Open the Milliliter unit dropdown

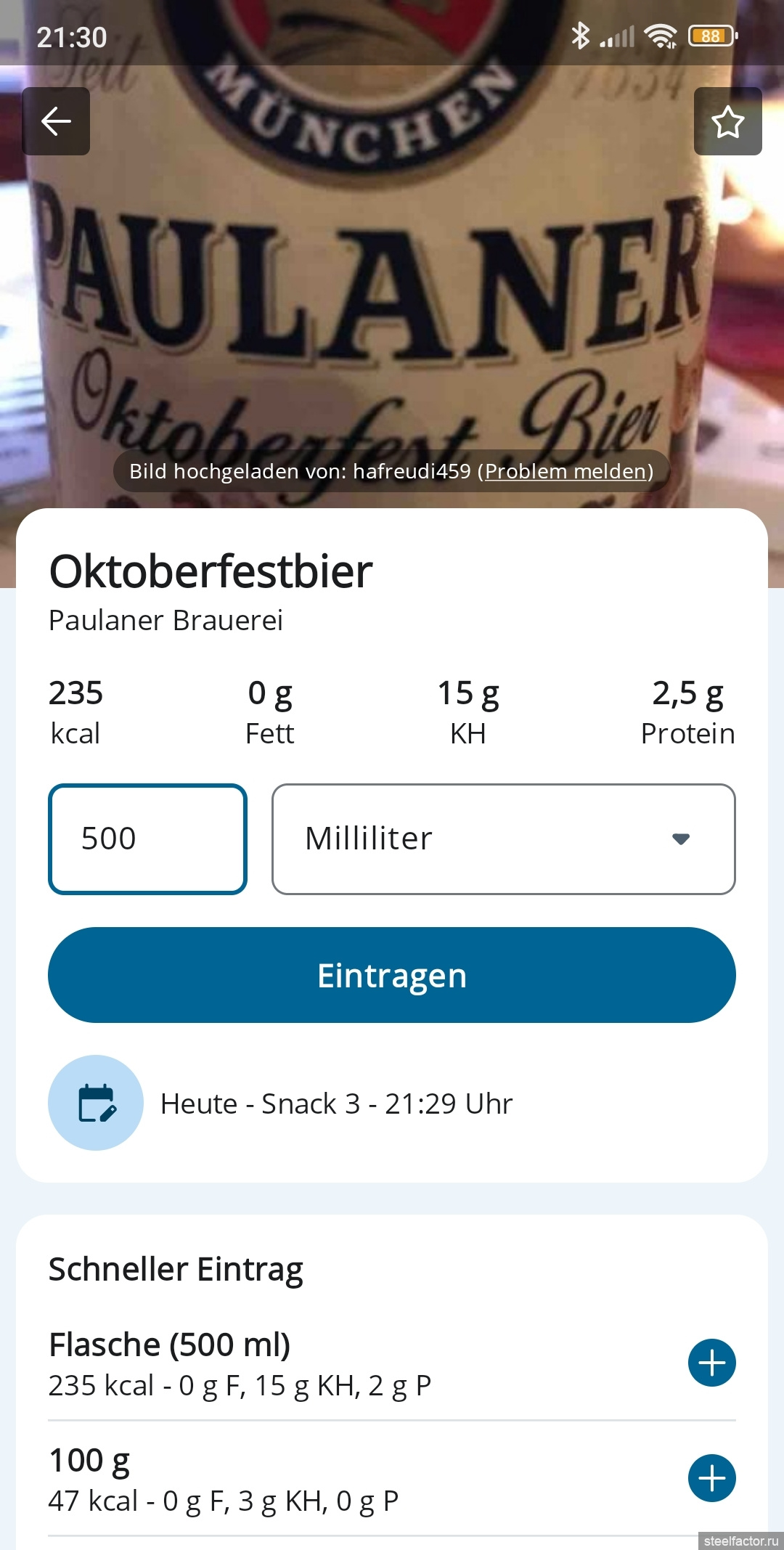pos(503,839)
